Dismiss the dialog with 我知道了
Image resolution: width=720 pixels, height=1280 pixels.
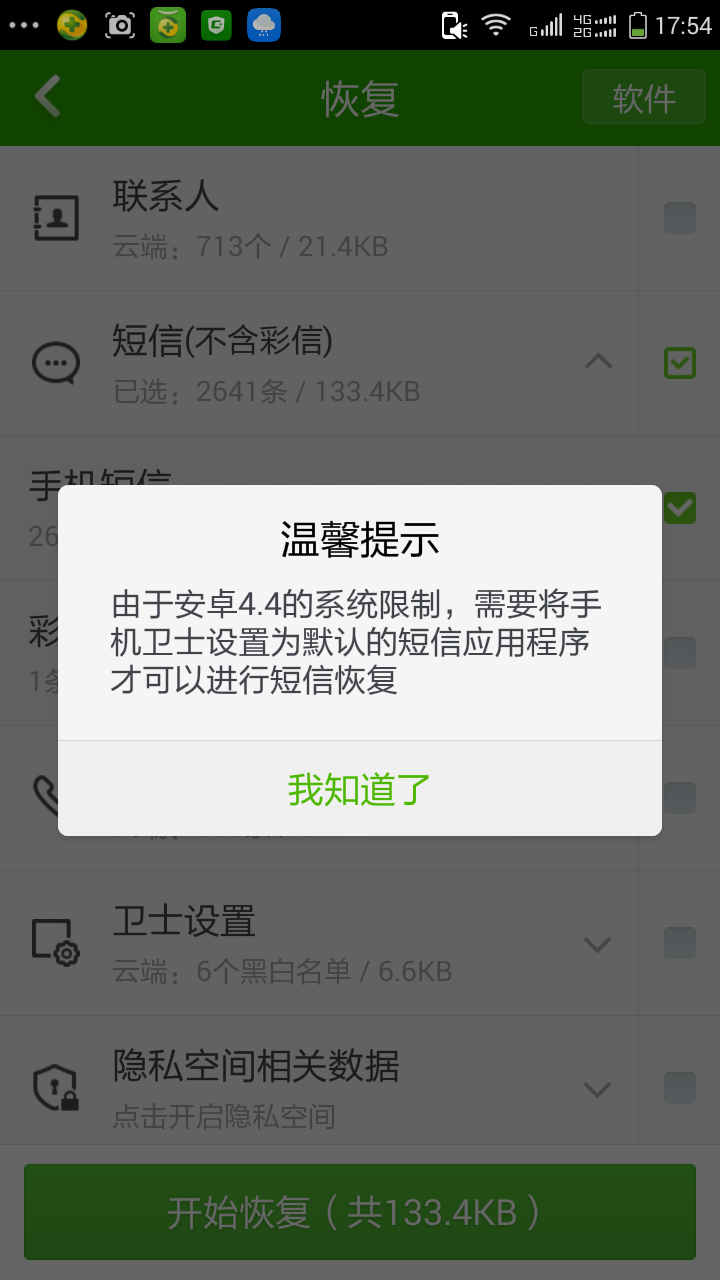(x=359, y=789)
